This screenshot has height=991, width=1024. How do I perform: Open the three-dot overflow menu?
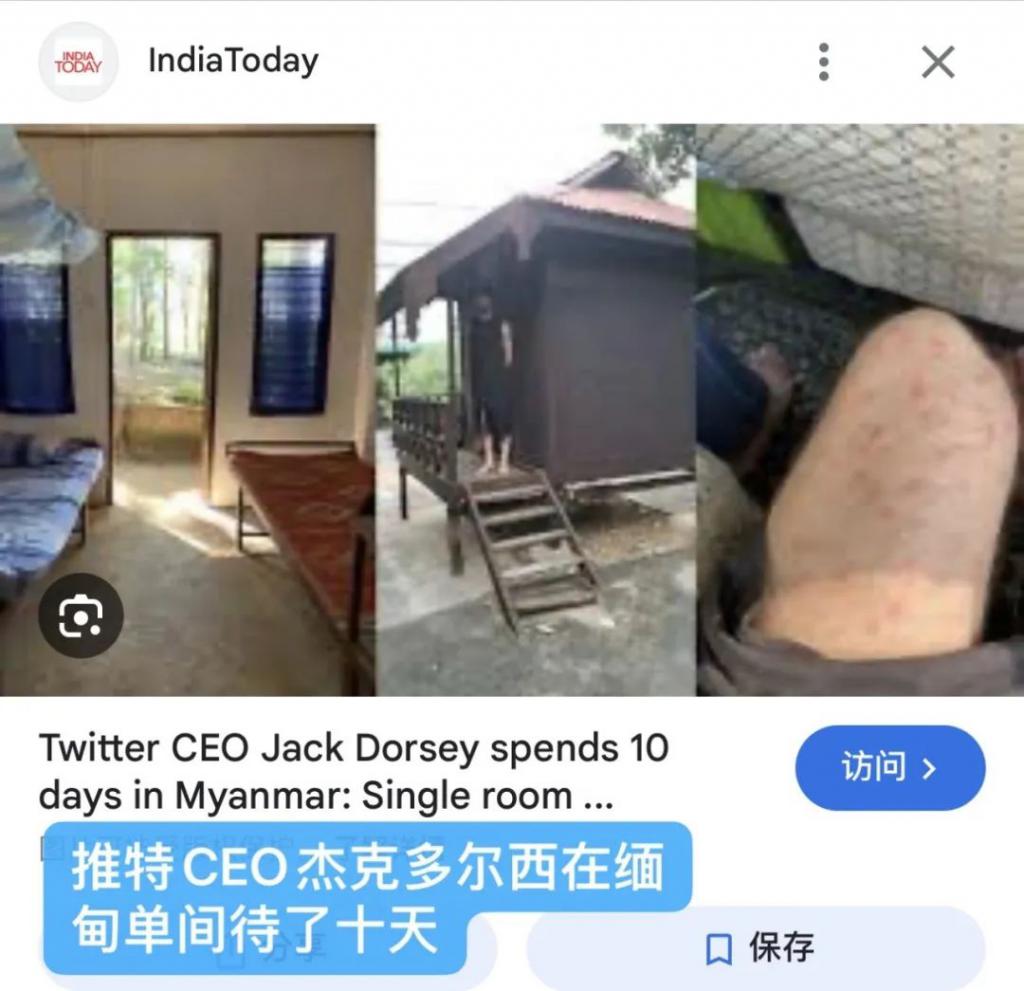[x=823, y=62]
